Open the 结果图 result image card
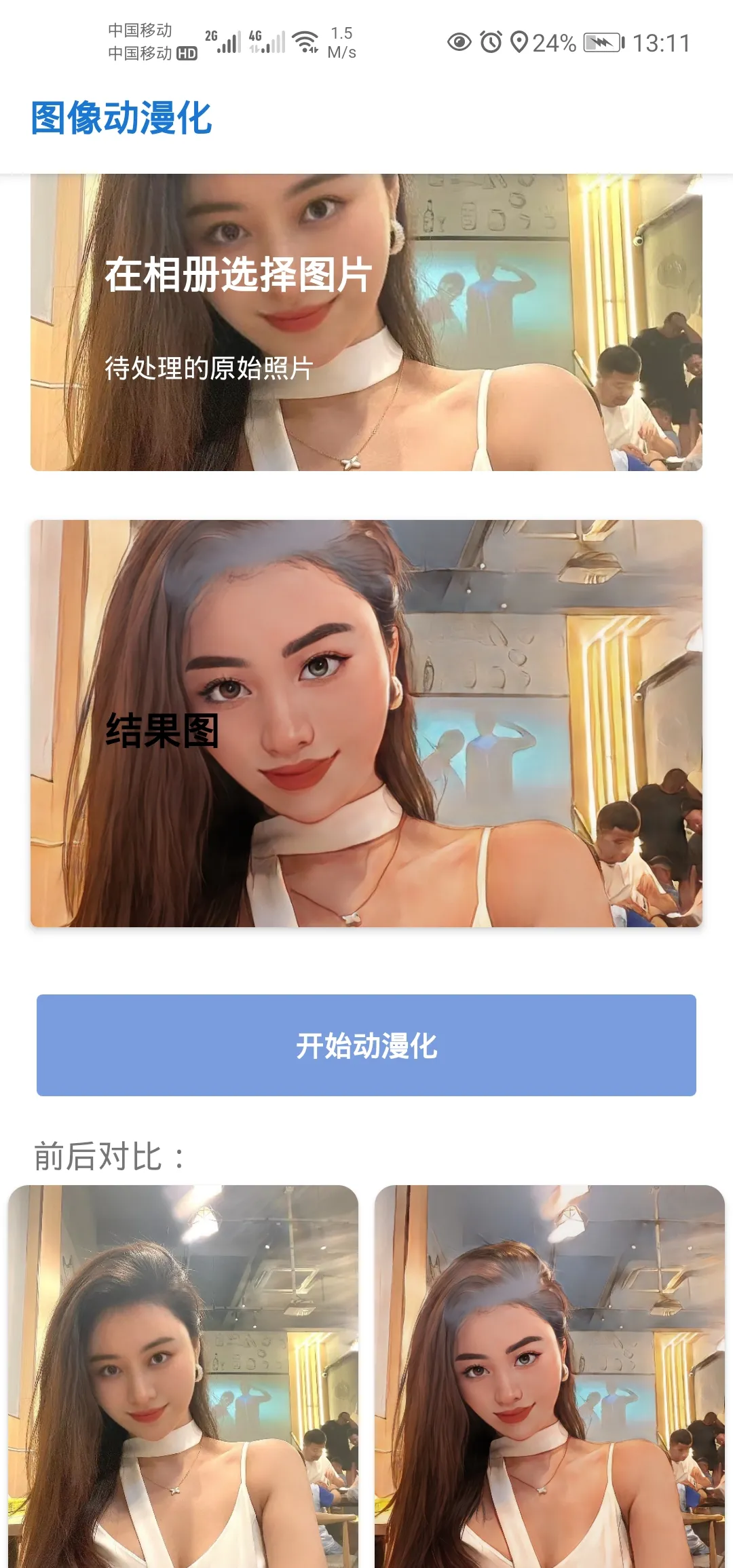This screenshot has height=1568, width=733. (366, 723)
